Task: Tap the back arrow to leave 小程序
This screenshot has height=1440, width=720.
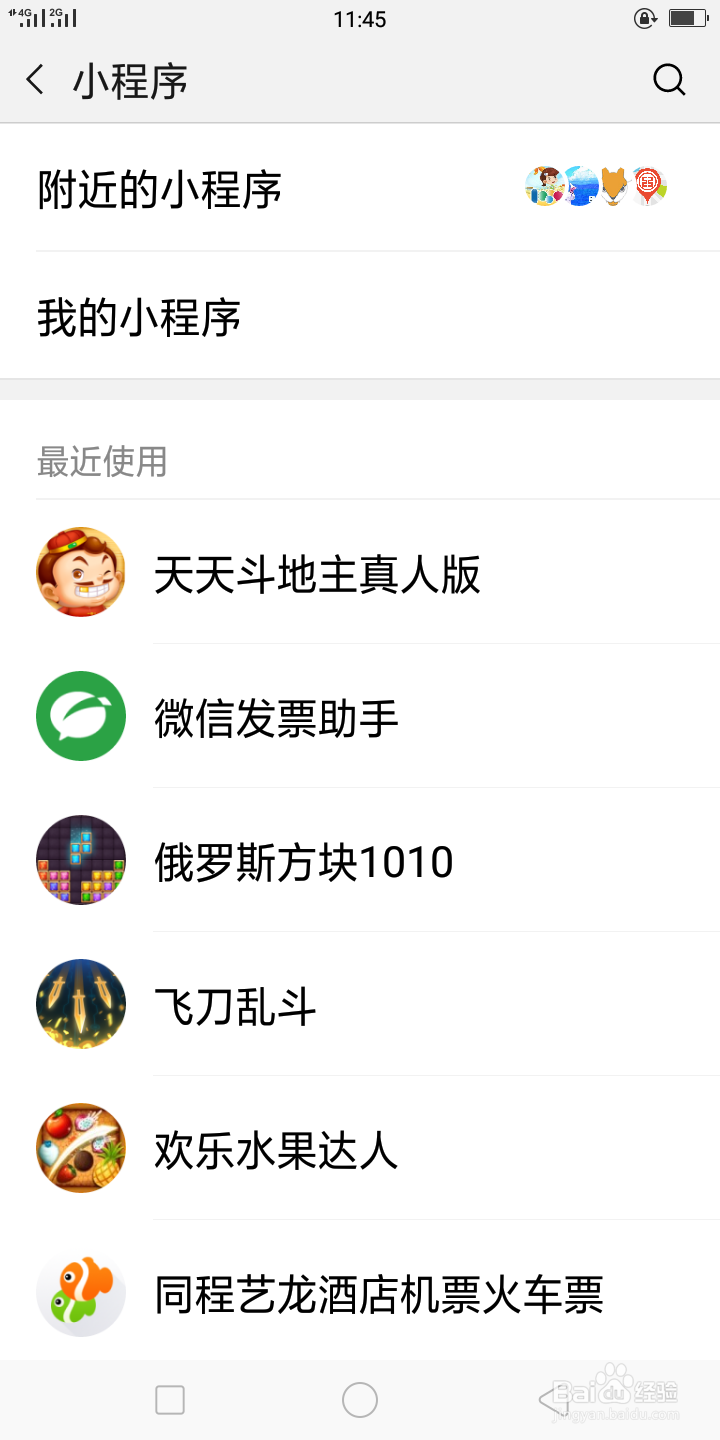Action: coord(35,80)
